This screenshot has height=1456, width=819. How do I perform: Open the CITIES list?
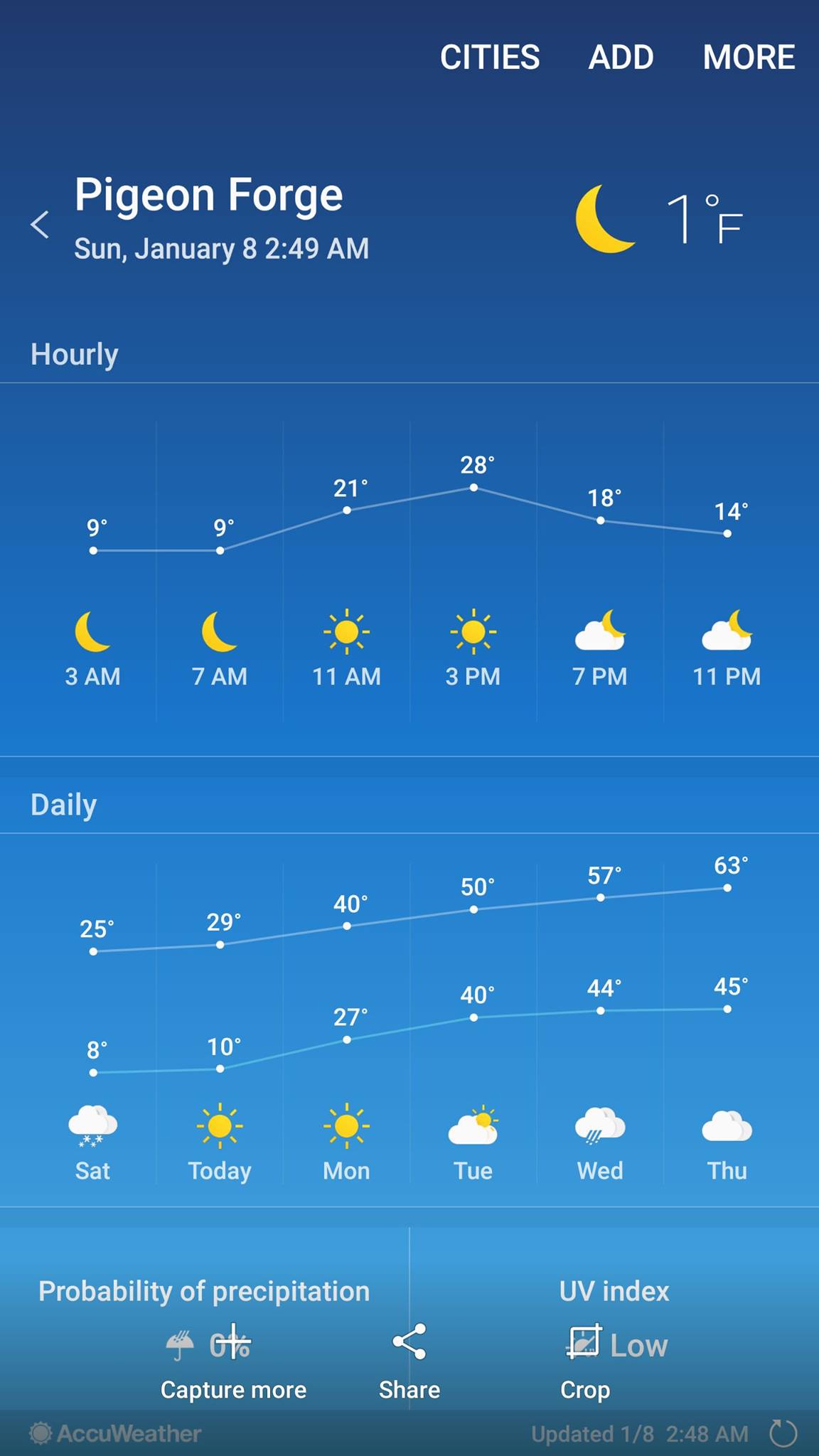(490, 58)
